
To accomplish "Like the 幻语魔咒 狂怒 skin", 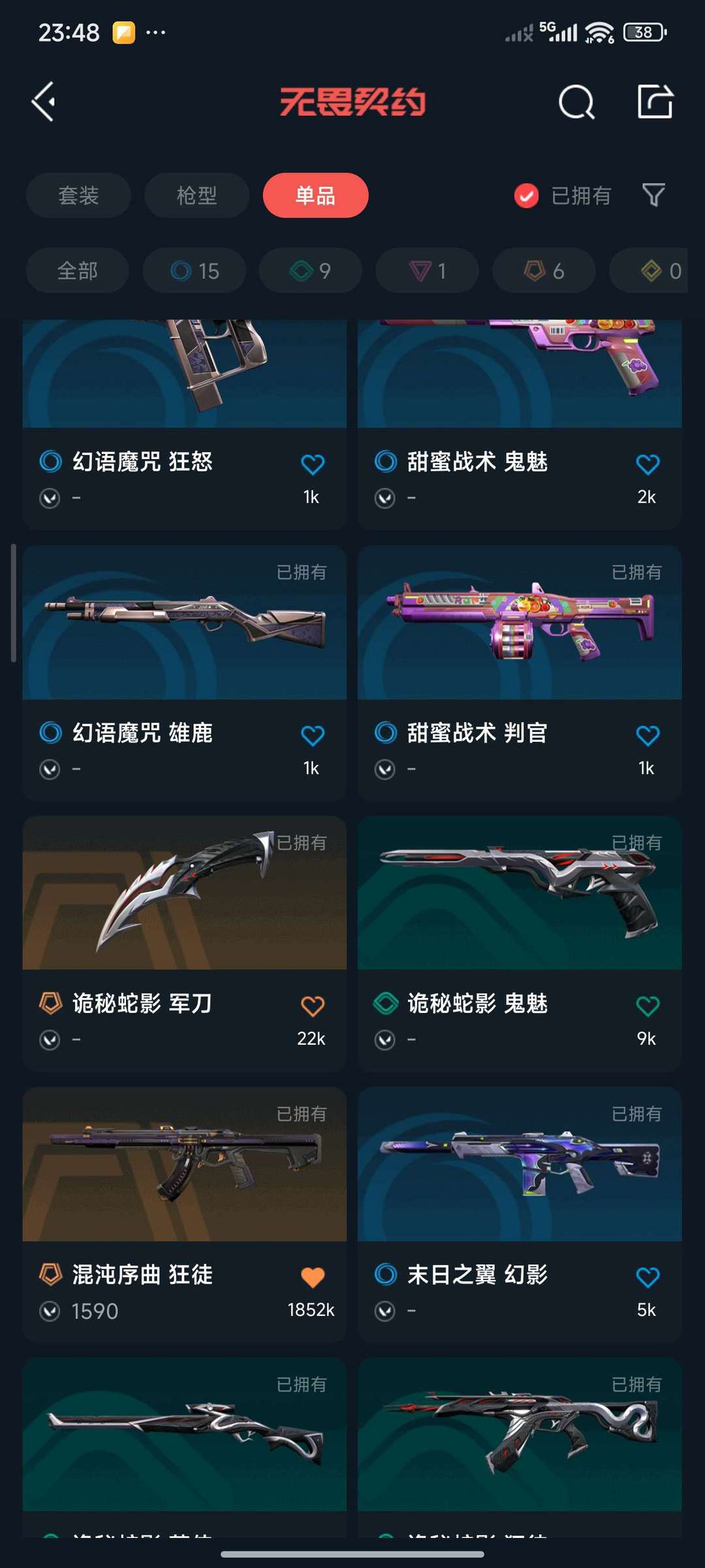I will [312, 464].
